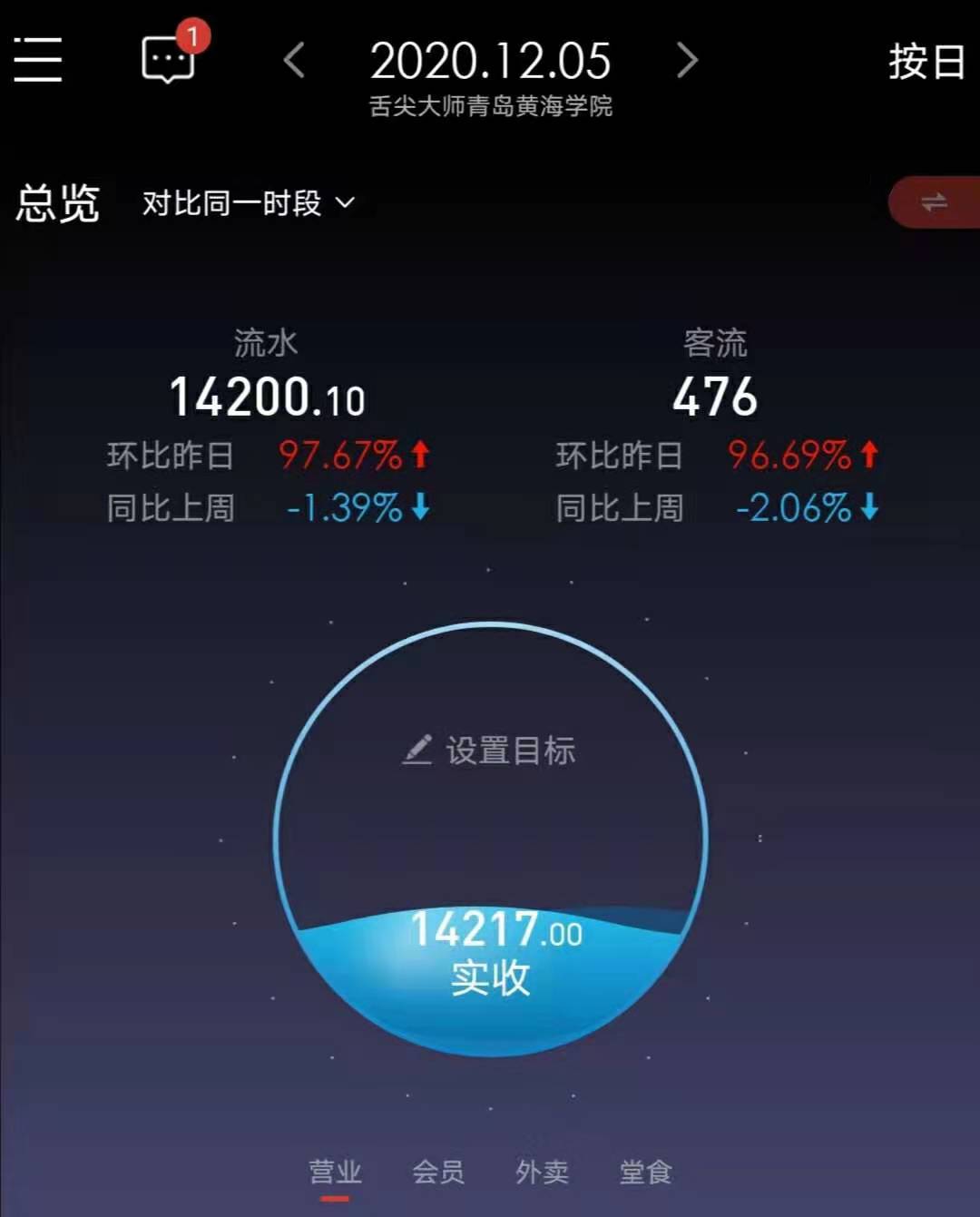The width and height of the screenshot is (980, 1217).
Task: Click the chevron next to 对比同一时段
Action: (x=346, y=205)
